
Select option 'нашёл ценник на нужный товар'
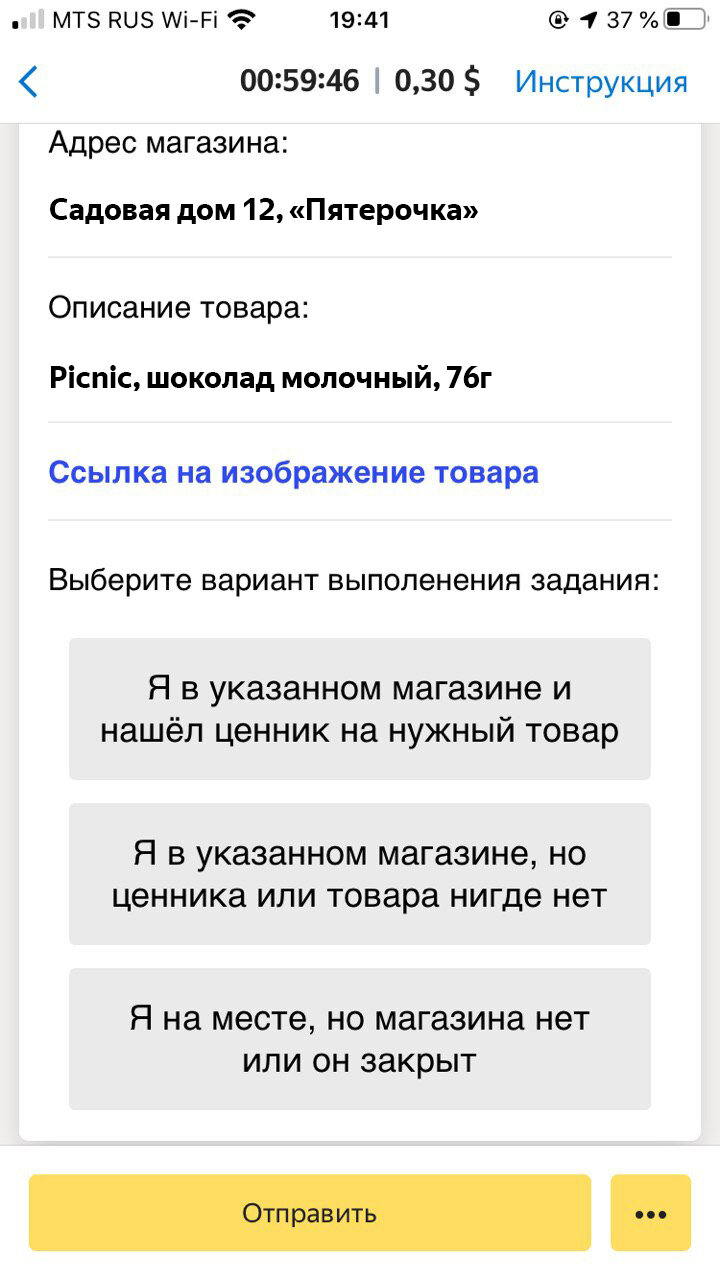360,709
